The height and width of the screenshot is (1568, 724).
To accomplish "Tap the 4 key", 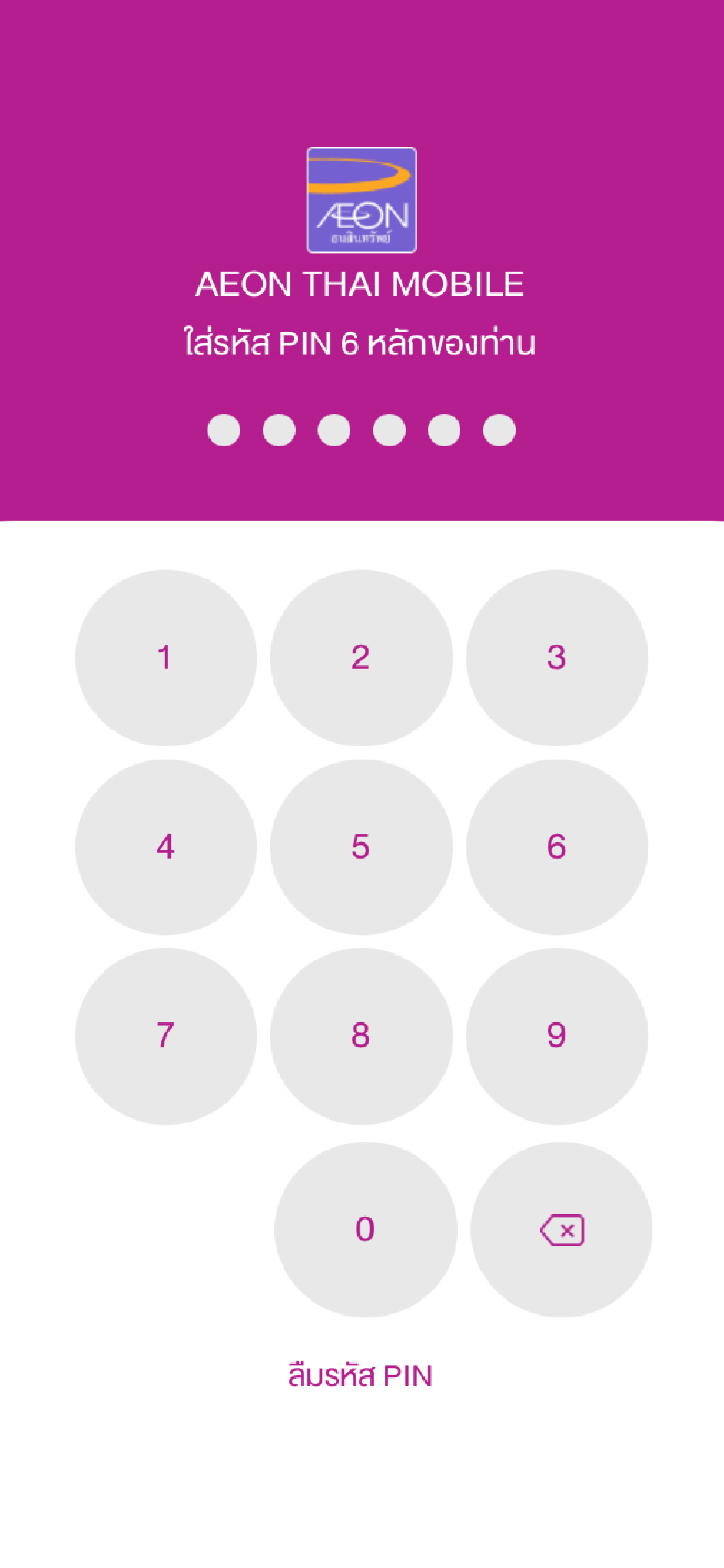I will [x=165, y=847].
